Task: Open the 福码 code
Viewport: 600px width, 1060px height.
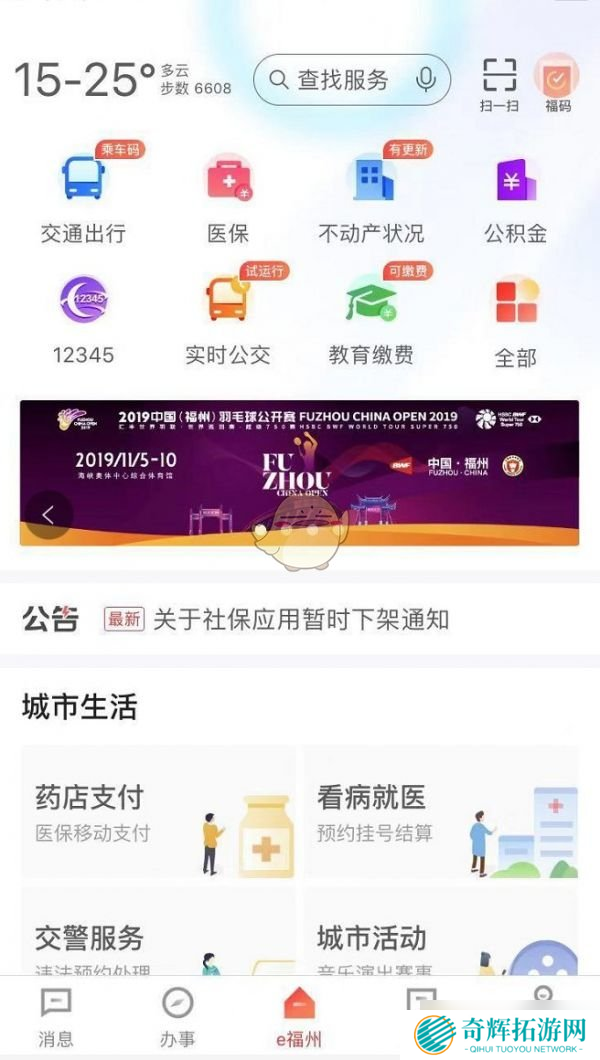Action: tap(557, 82)
